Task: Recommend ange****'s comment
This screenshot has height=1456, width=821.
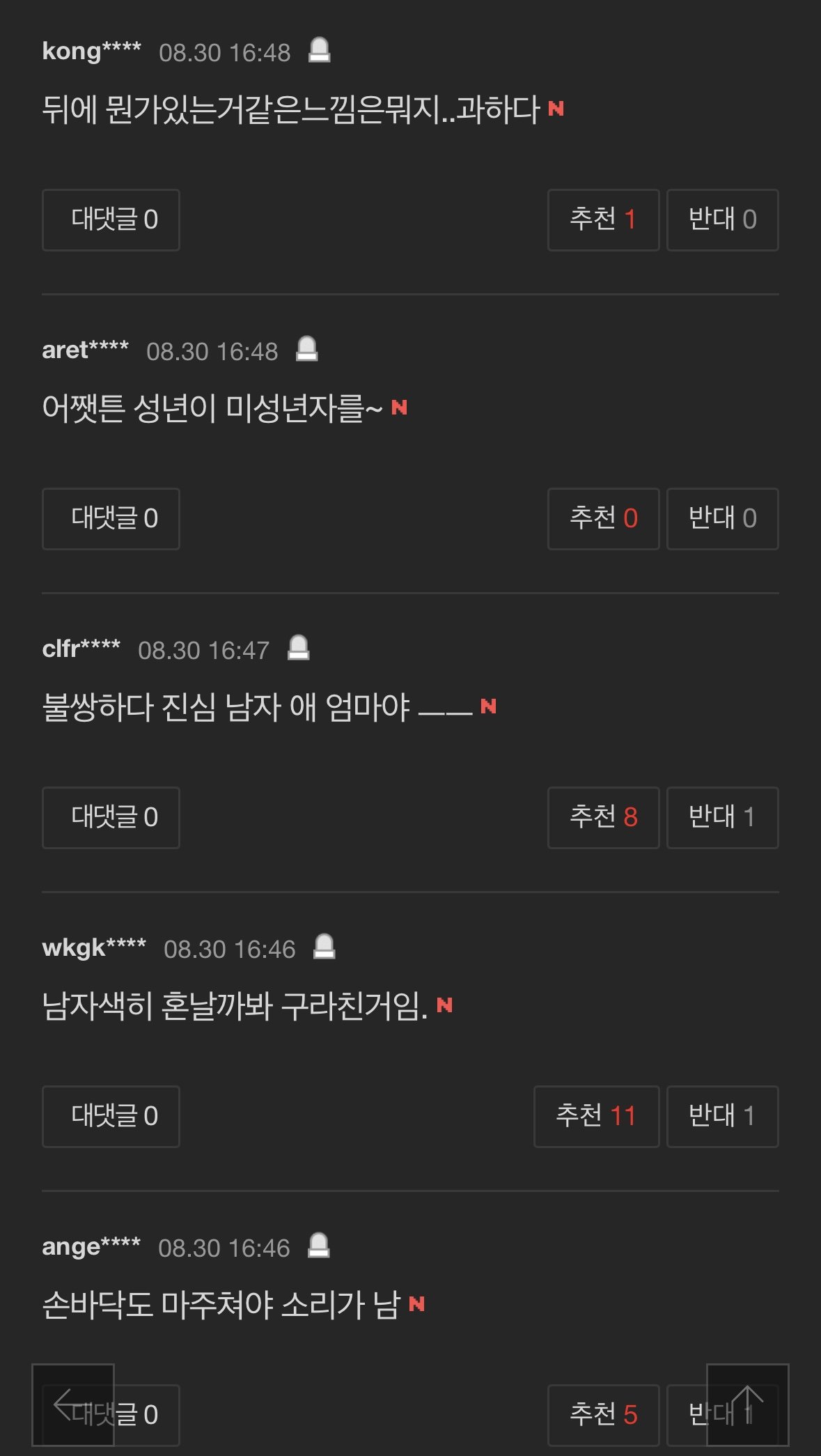Action: pyautogui.click(x=603, y=1415)
